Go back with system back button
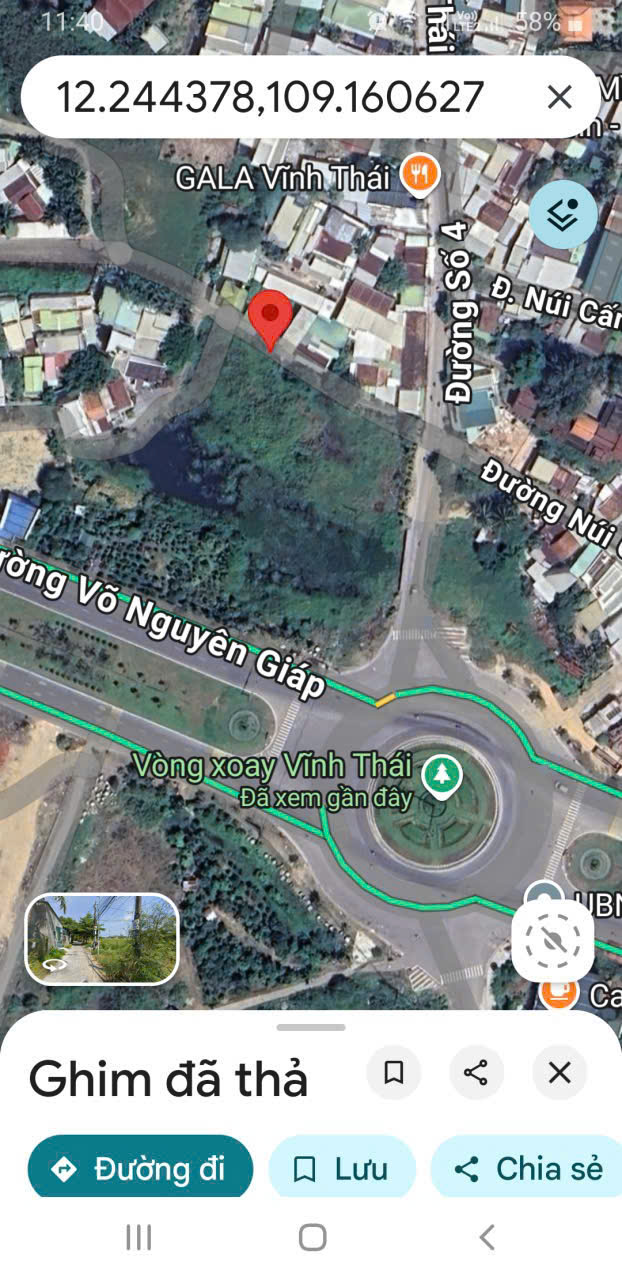622x1280 pixels. click(487, 1238)
